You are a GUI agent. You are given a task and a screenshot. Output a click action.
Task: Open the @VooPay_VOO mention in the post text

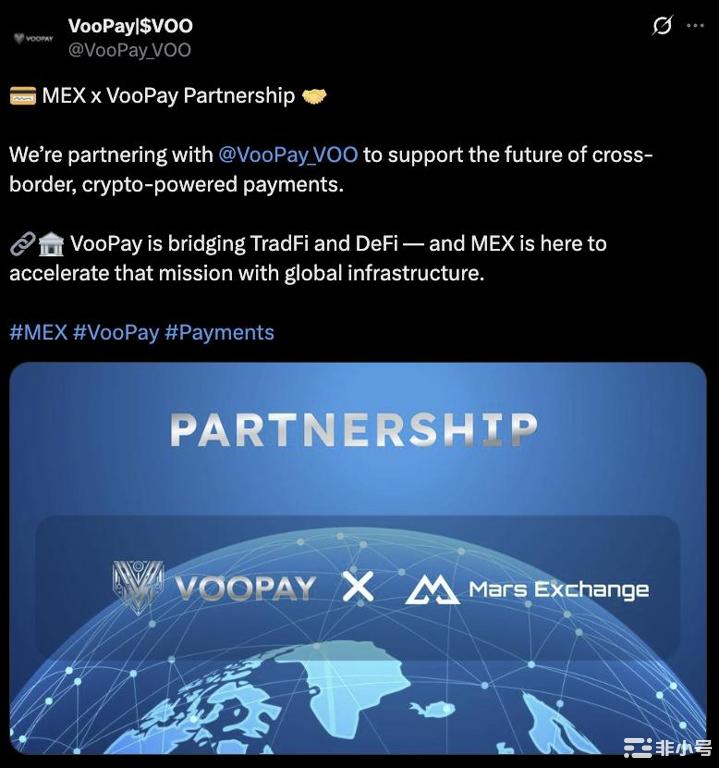click(288, 155)
